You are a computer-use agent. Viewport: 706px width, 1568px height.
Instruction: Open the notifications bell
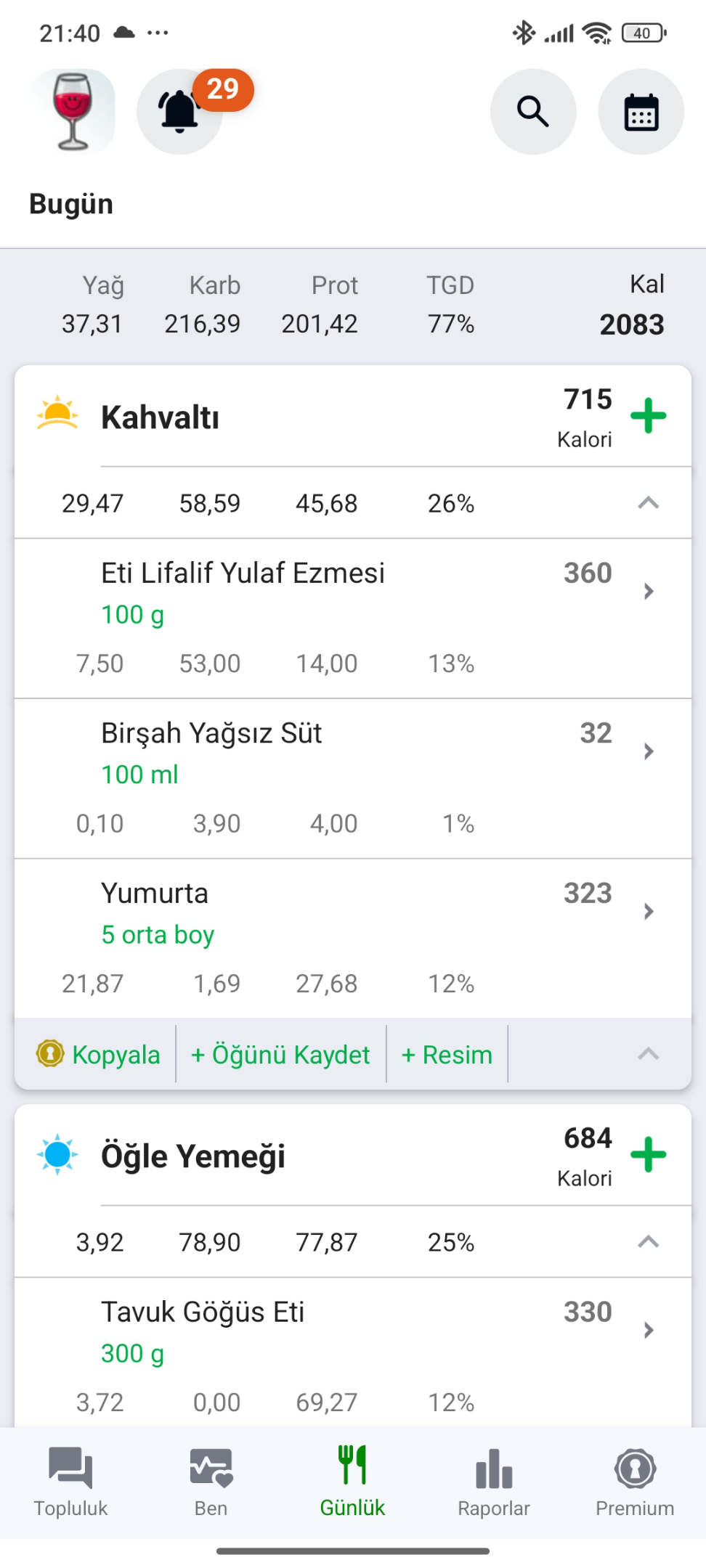coord(179,111)
